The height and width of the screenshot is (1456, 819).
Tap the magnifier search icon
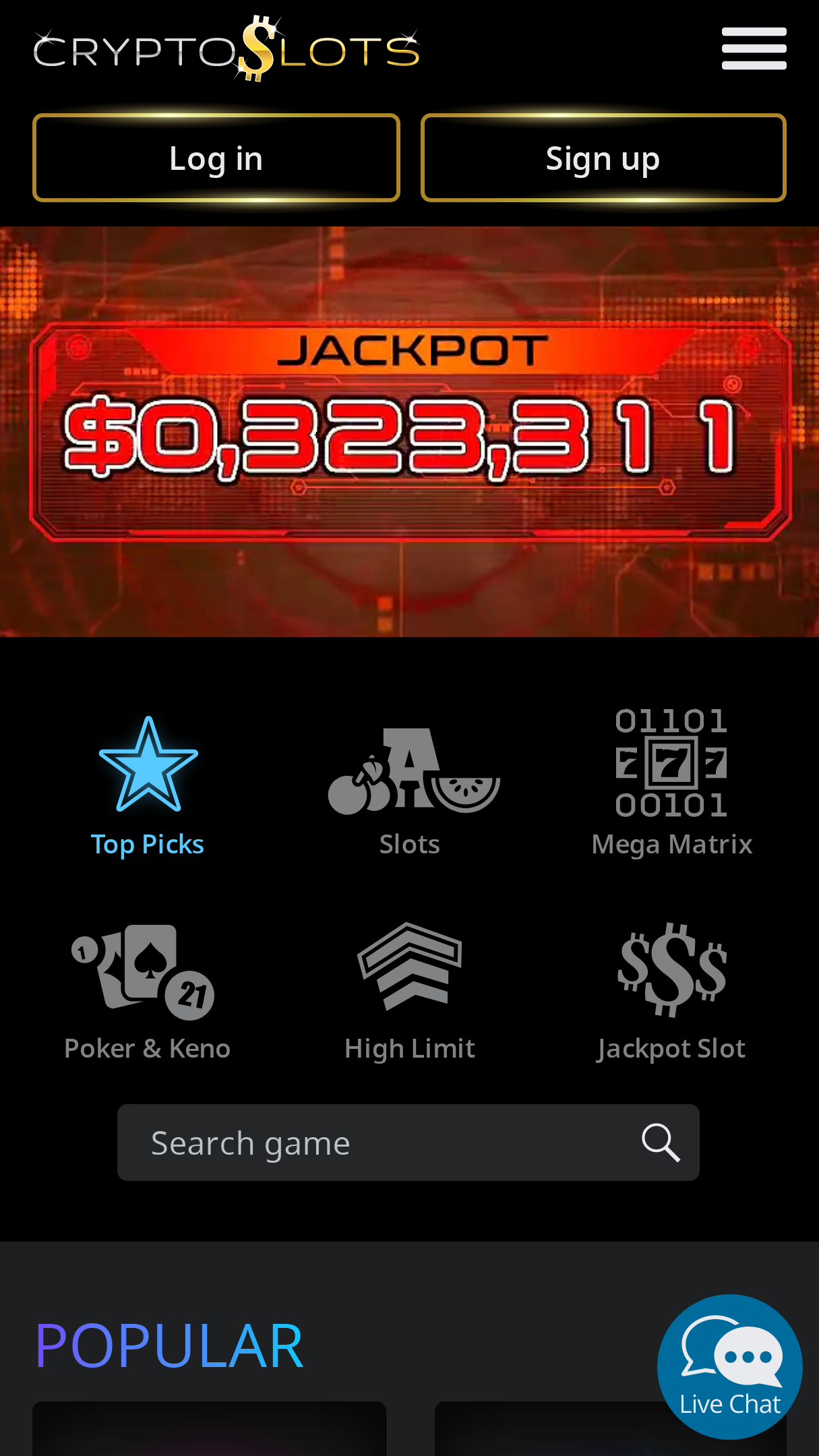(x=661, y=1143)
